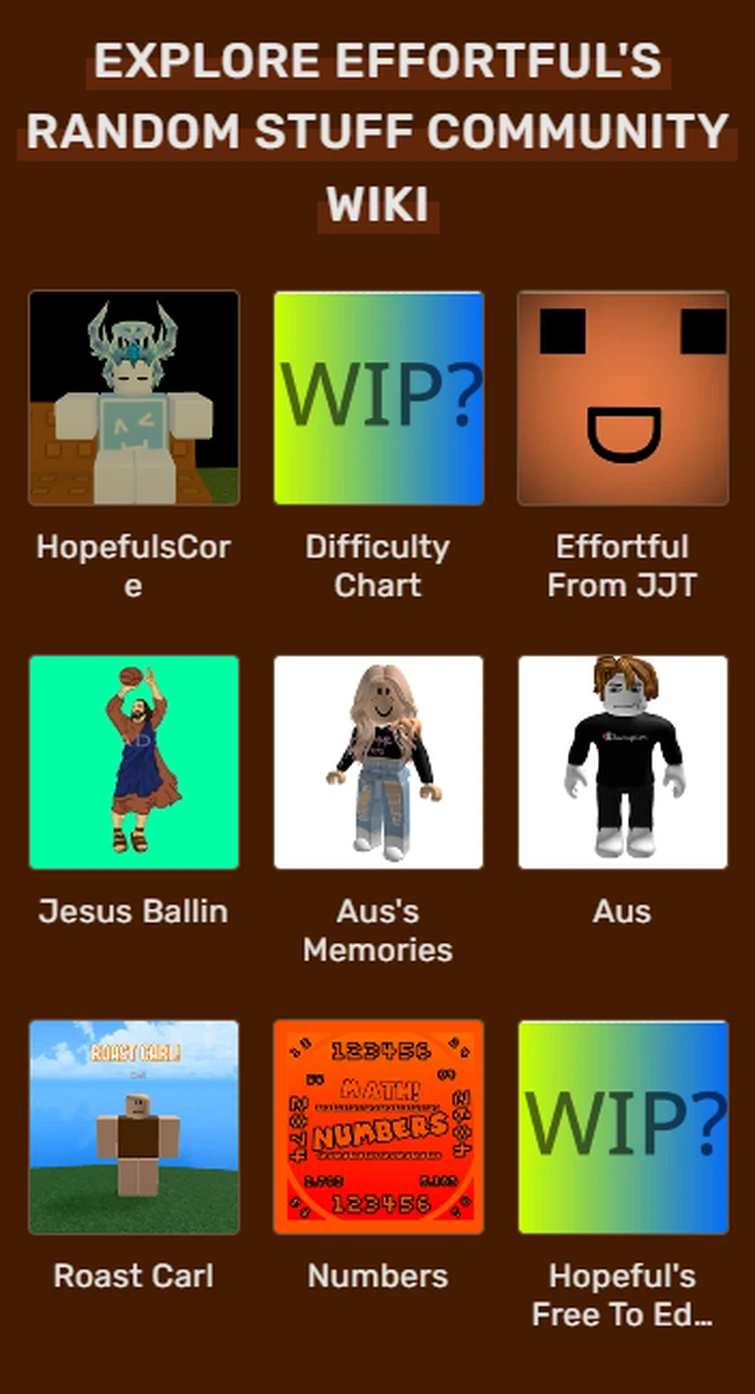The image size is (755, 1394).
Task: Follow the Jesus Ballin link label
Action: pos(133,911)
